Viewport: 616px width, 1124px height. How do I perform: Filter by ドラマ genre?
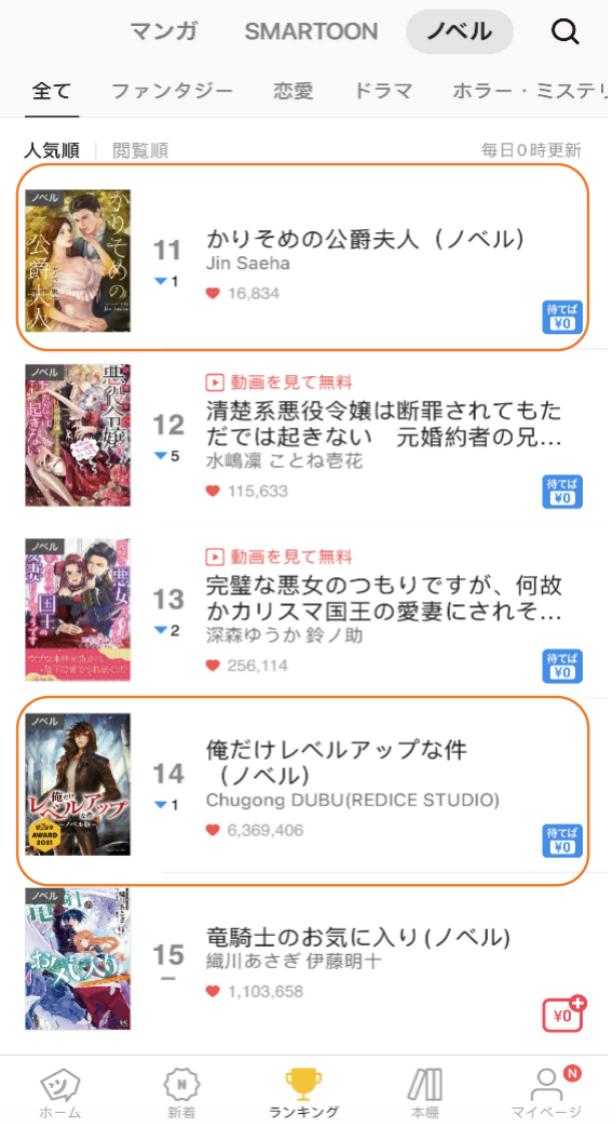tap(383, 91)
